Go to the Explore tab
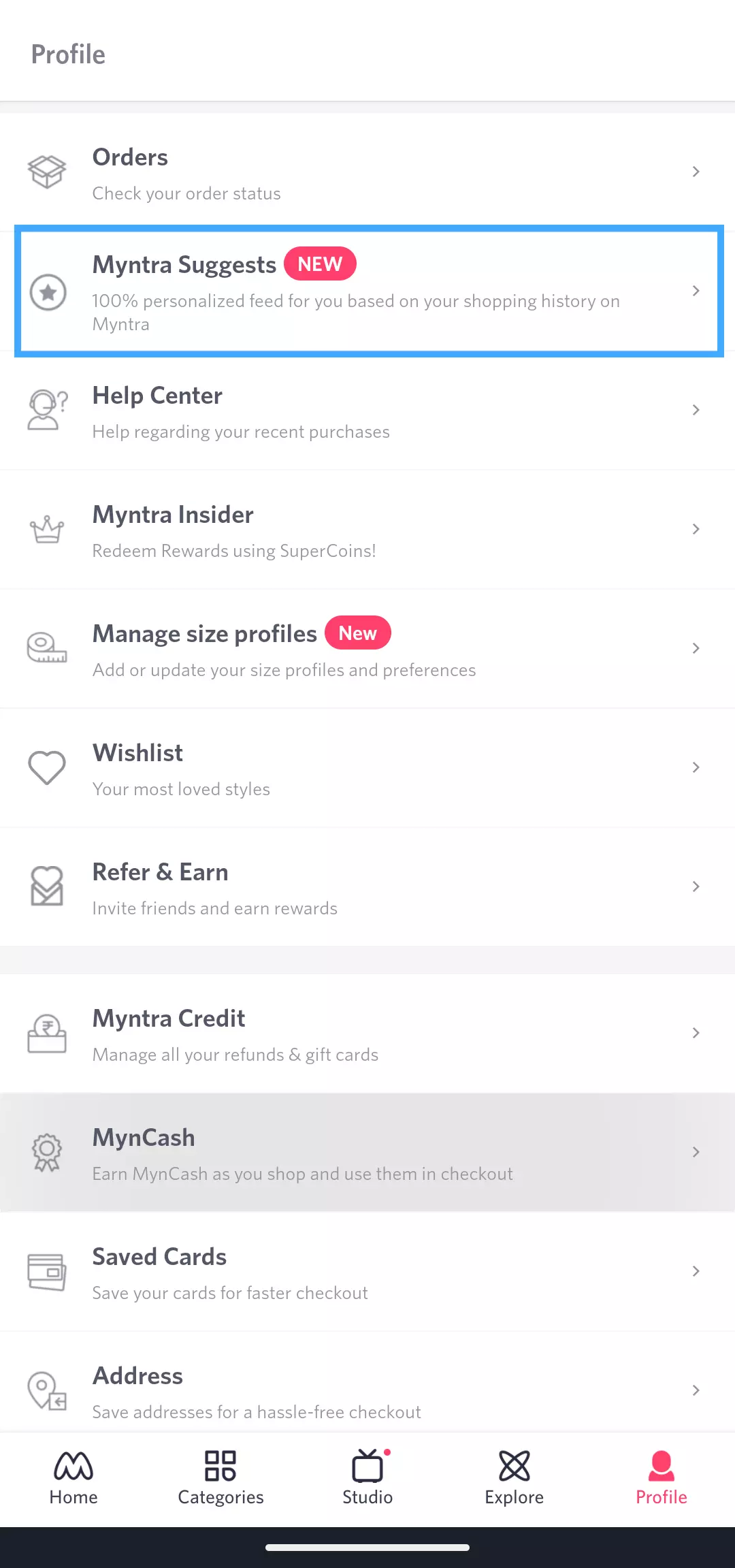 click(514, 1477)
